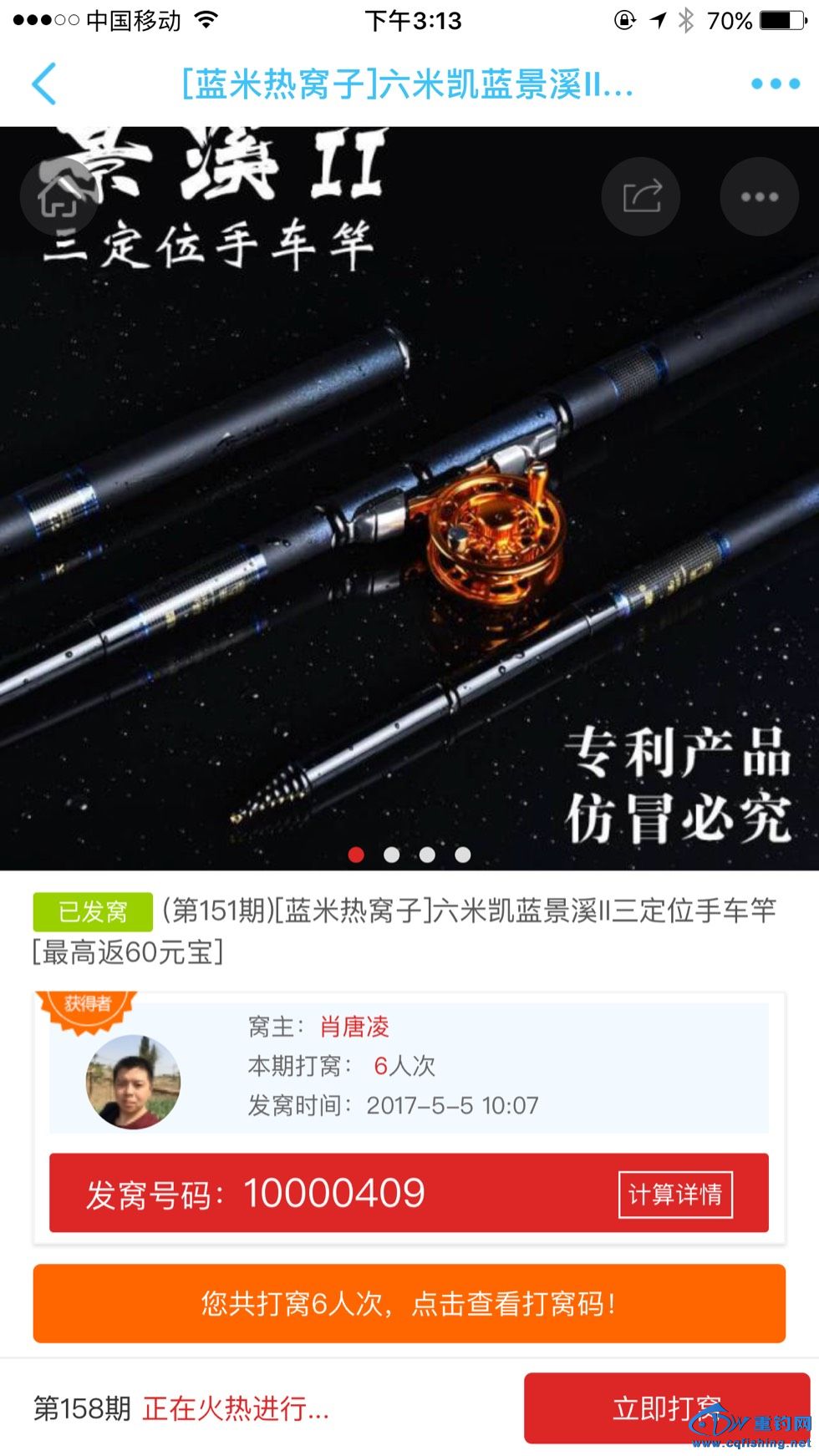The image size is (819, 1456).
Task: Open the three-dot menu in the title bar
Action: tap(775, 84)
